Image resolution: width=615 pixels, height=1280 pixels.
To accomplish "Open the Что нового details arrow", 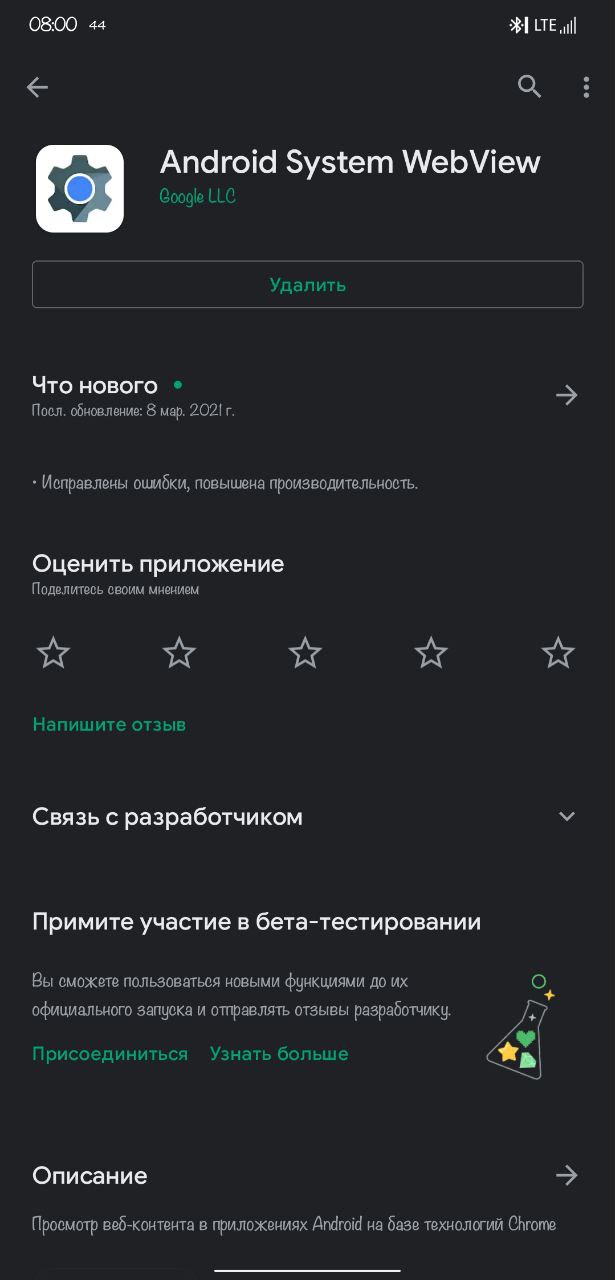I will (566, 395).
